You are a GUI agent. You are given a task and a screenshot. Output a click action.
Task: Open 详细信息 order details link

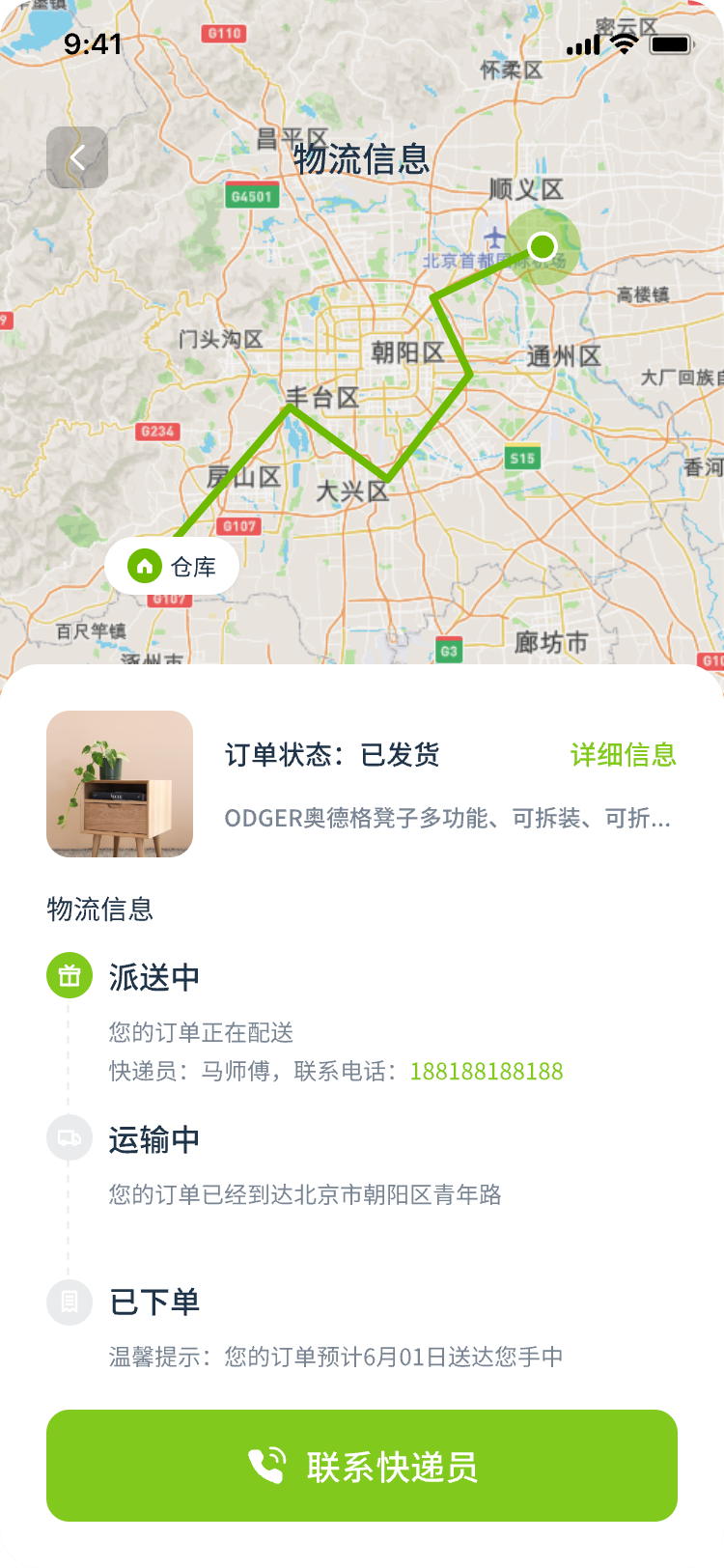623,755
